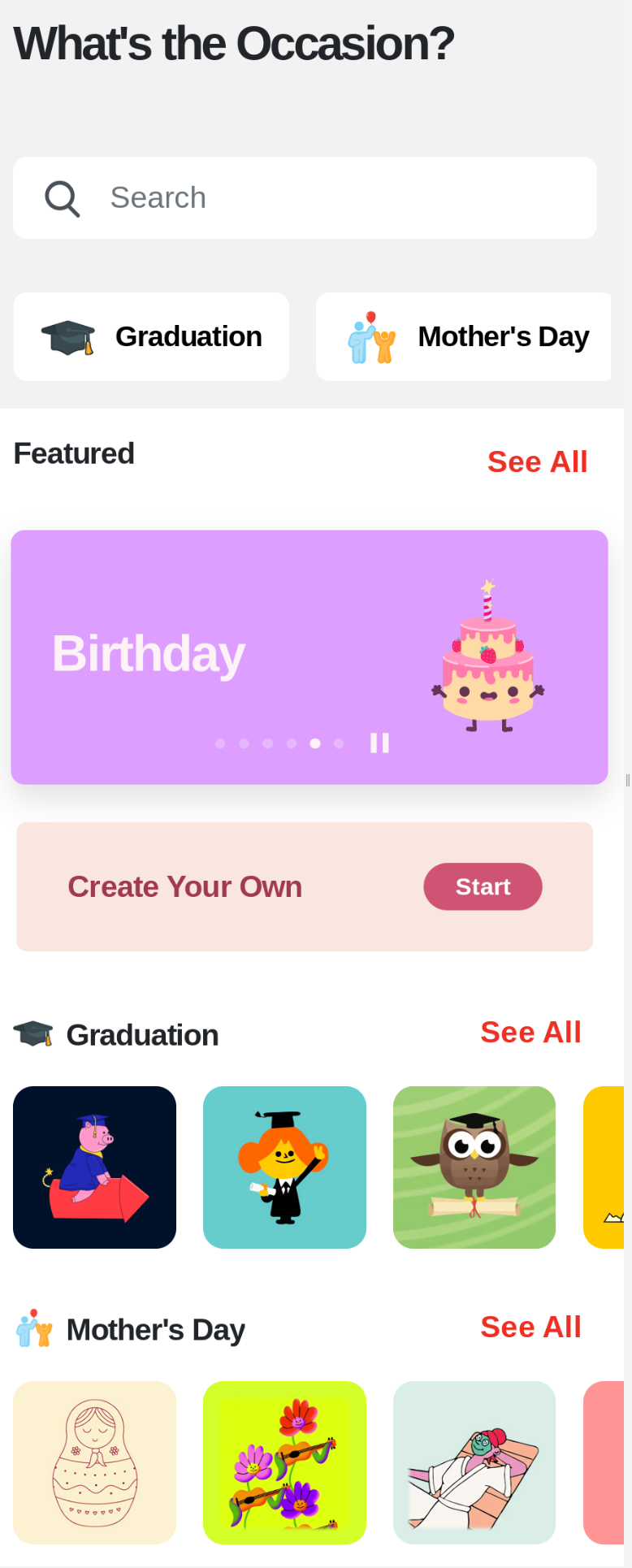Open the nesting doll Mother's Day card
Image resolution: width=632 pixels, height=1568 pixels.
coord(95,1462)
